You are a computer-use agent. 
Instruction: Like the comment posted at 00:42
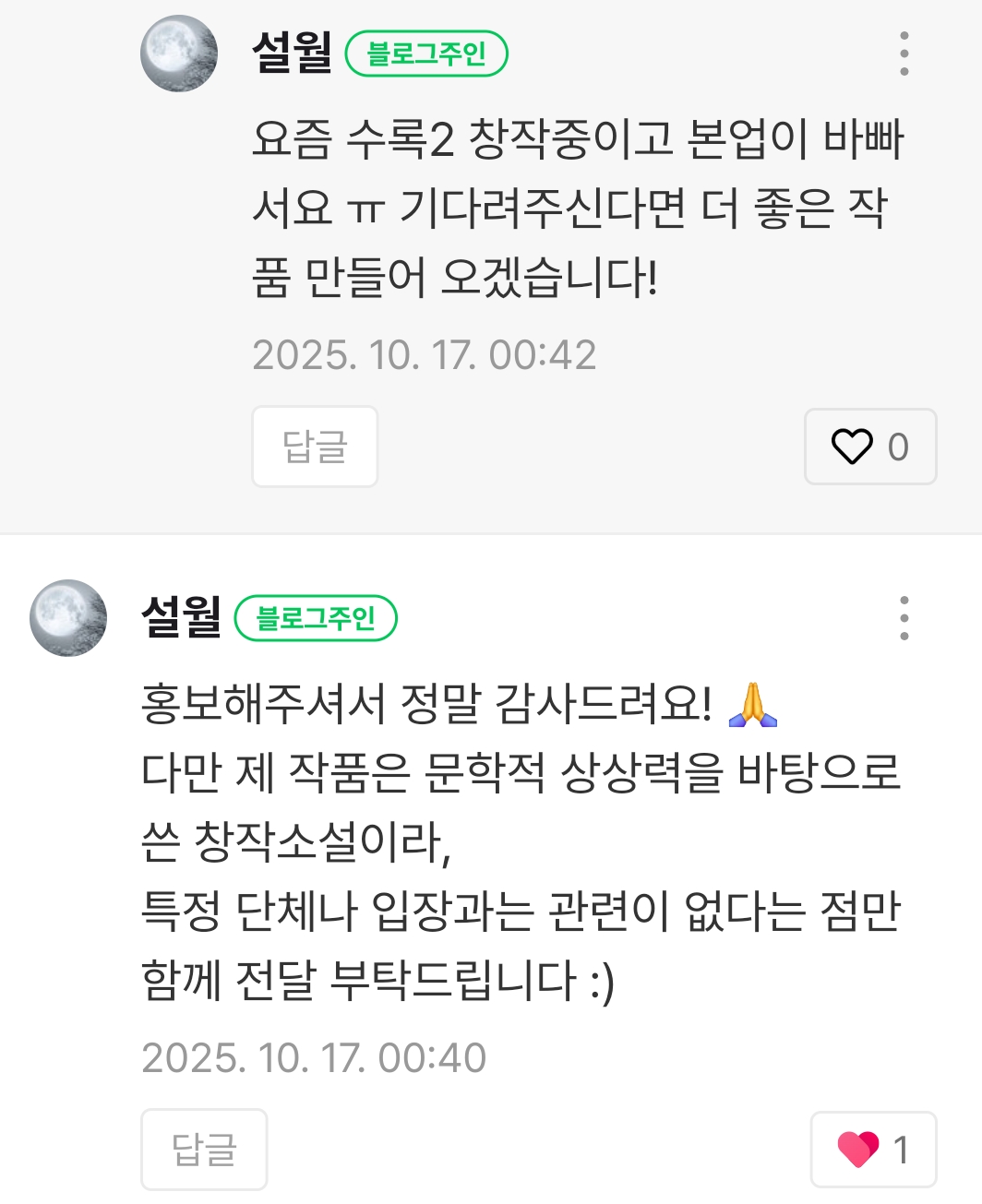(869, 447)
